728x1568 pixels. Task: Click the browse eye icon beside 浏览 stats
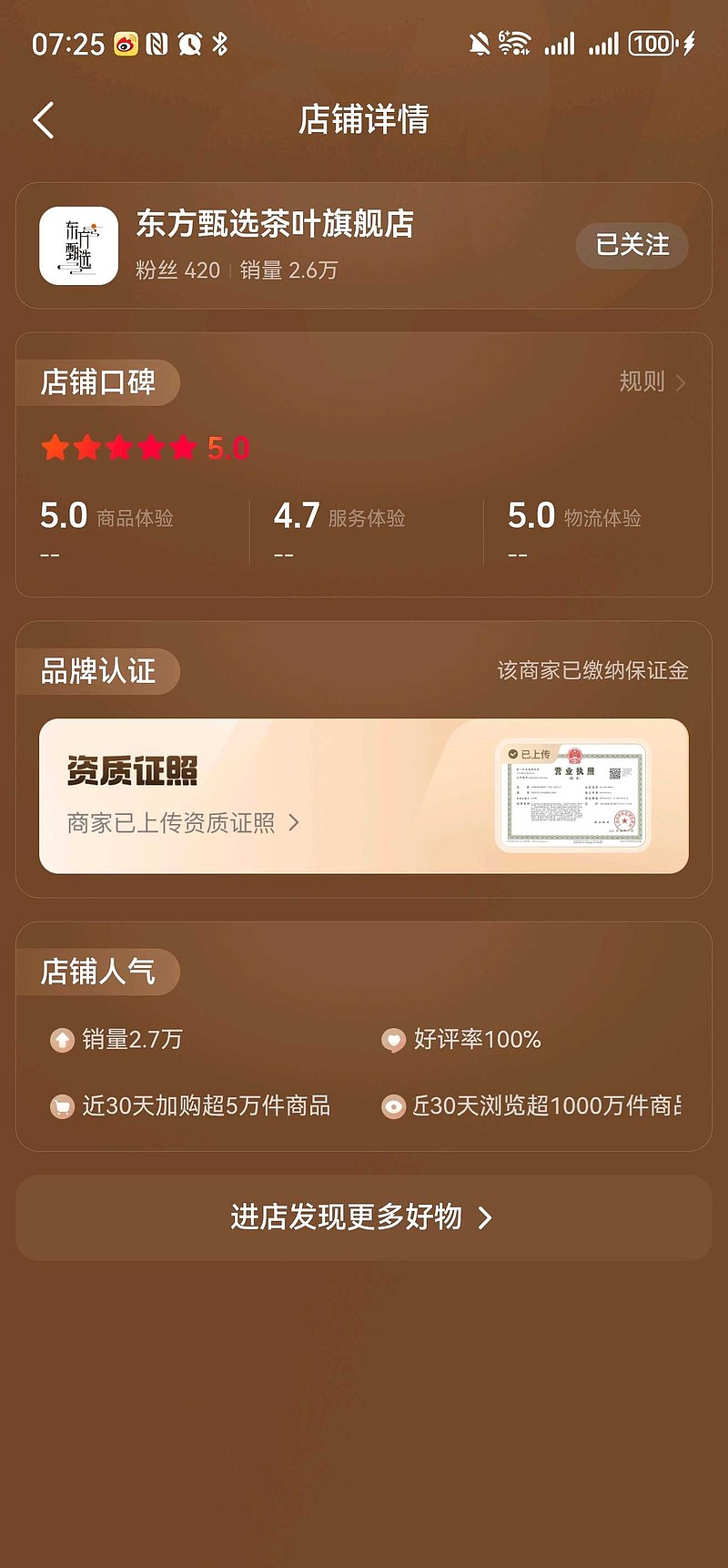[x=393, y=1105]
